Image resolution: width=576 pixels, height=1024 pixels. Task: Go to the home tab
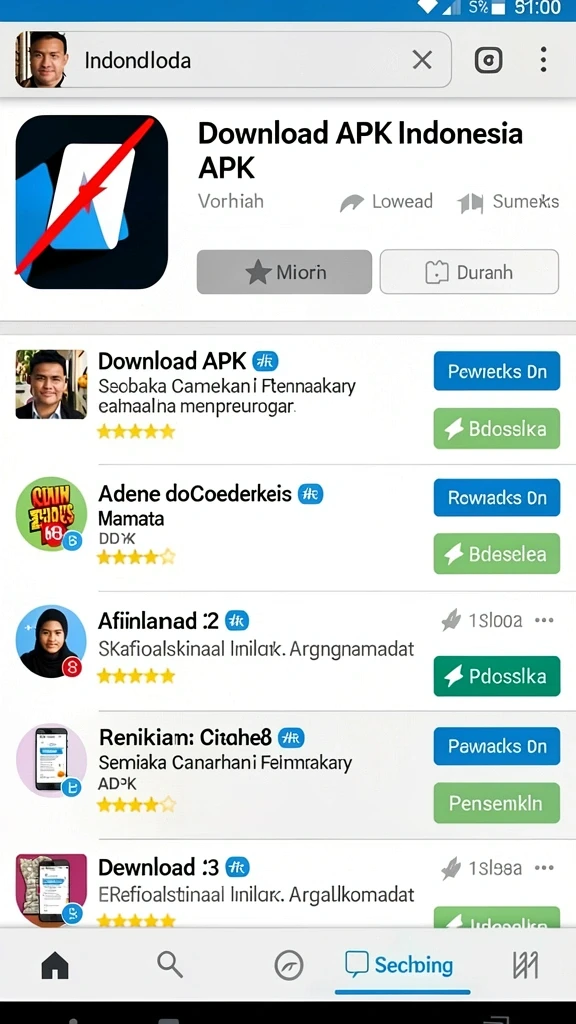(55, 965)
